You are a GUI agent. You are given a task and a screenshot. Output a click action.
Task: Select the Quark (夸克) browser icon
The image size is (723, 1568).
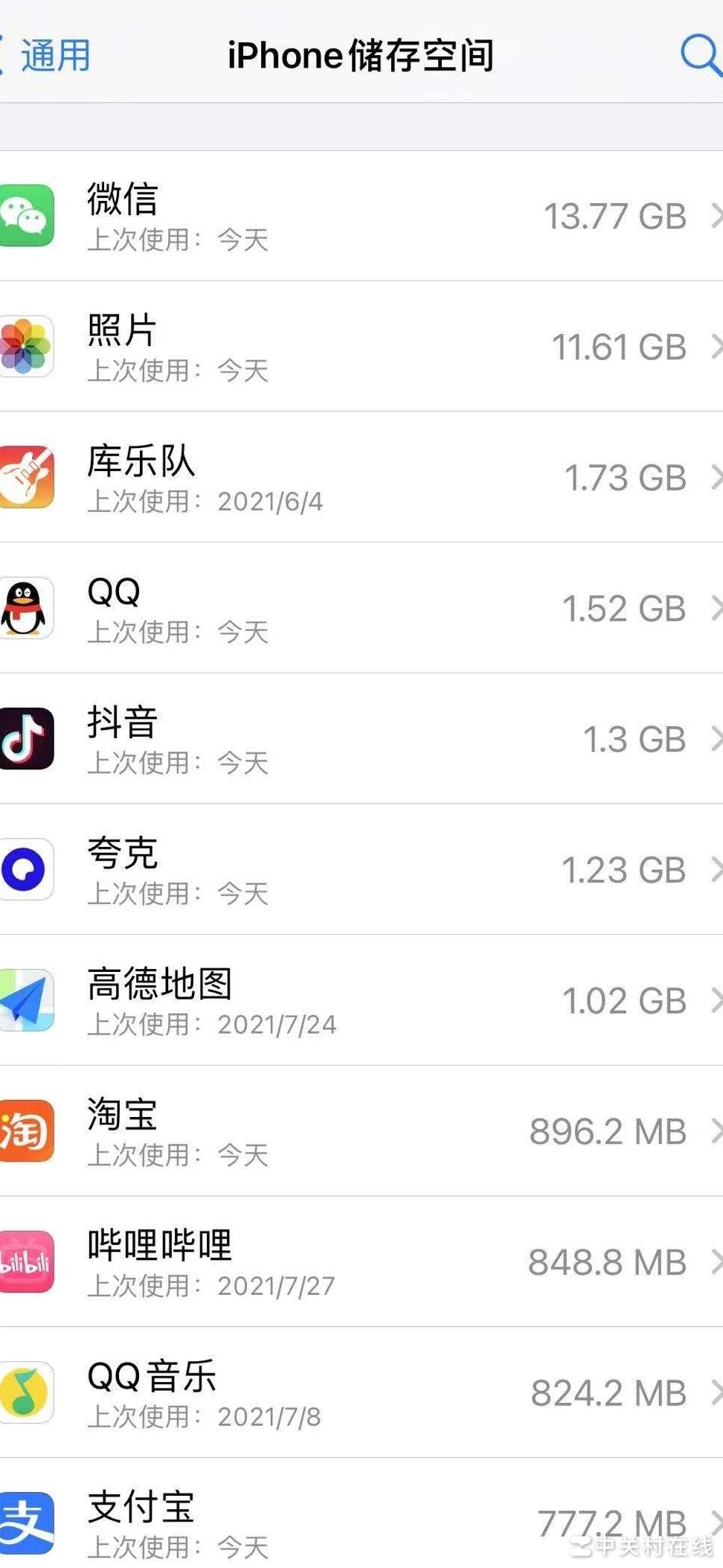point(25,869)
